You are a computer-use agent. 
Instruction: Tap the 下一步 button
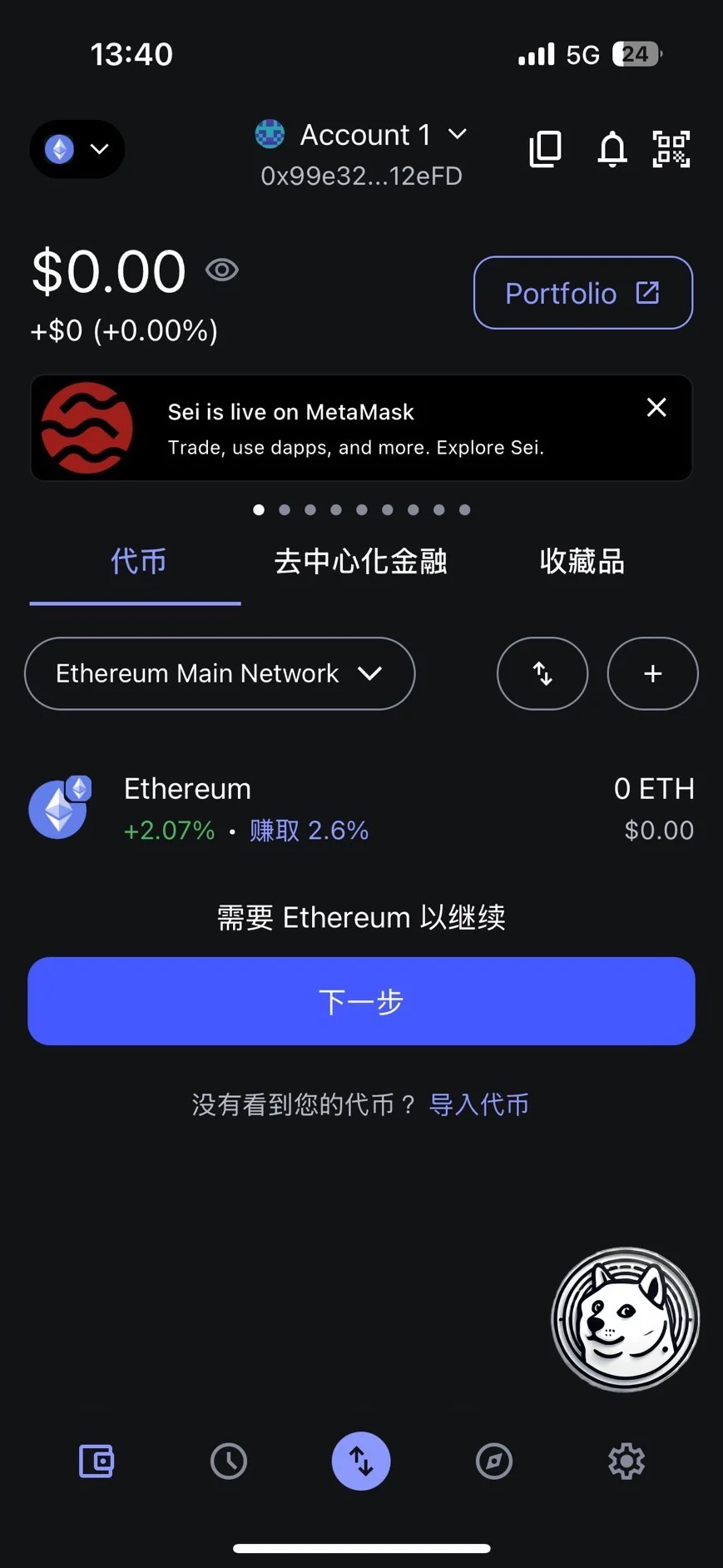361,1001
